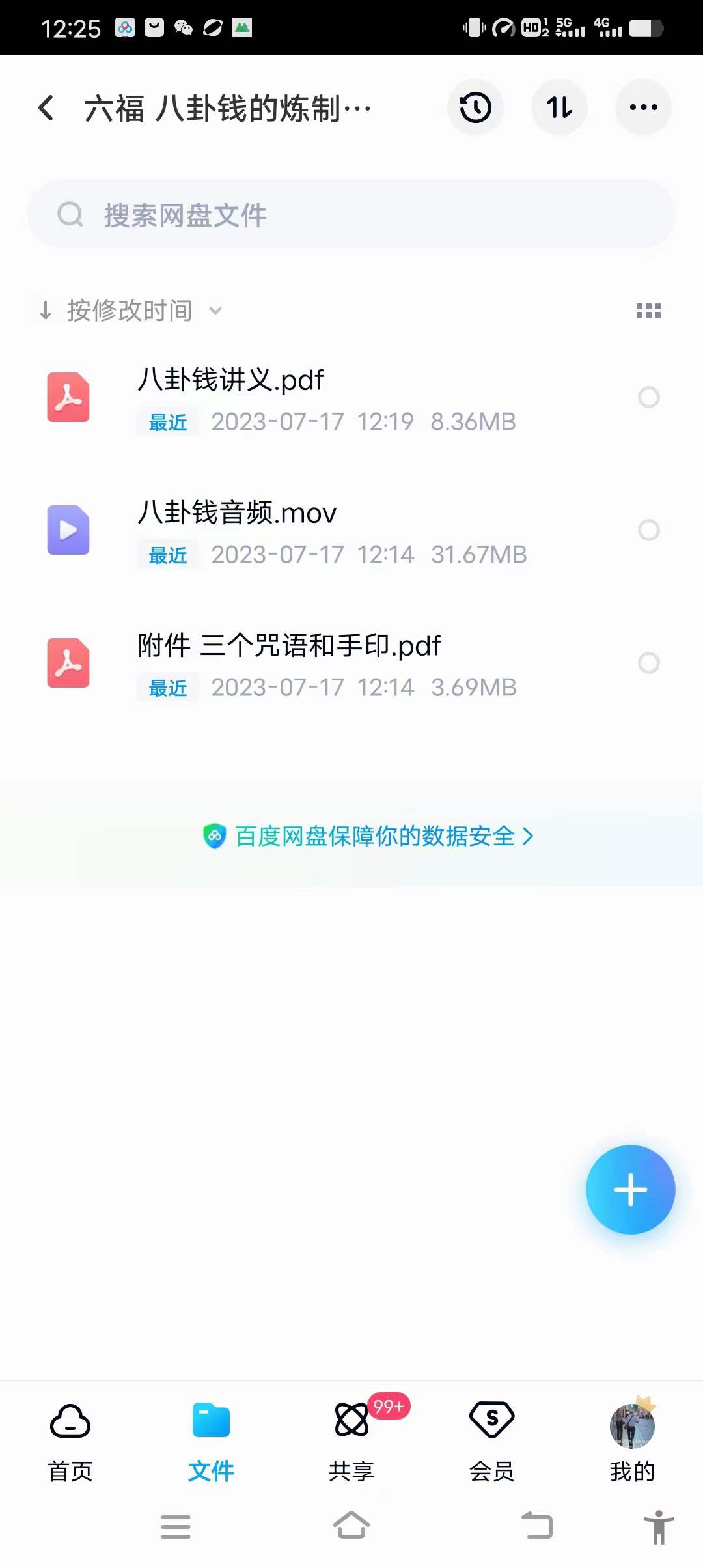This screenshot has width=703, height=1568.
Task: Tap the search bar 搜索网盘文件
Action: coord(351,215)
